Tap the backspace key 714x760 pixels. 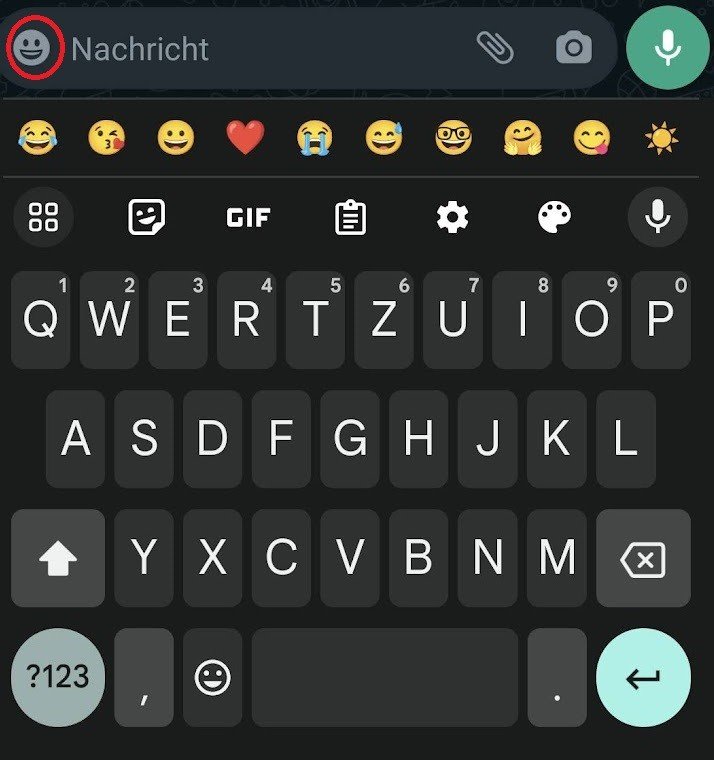[x=643, y=559]
